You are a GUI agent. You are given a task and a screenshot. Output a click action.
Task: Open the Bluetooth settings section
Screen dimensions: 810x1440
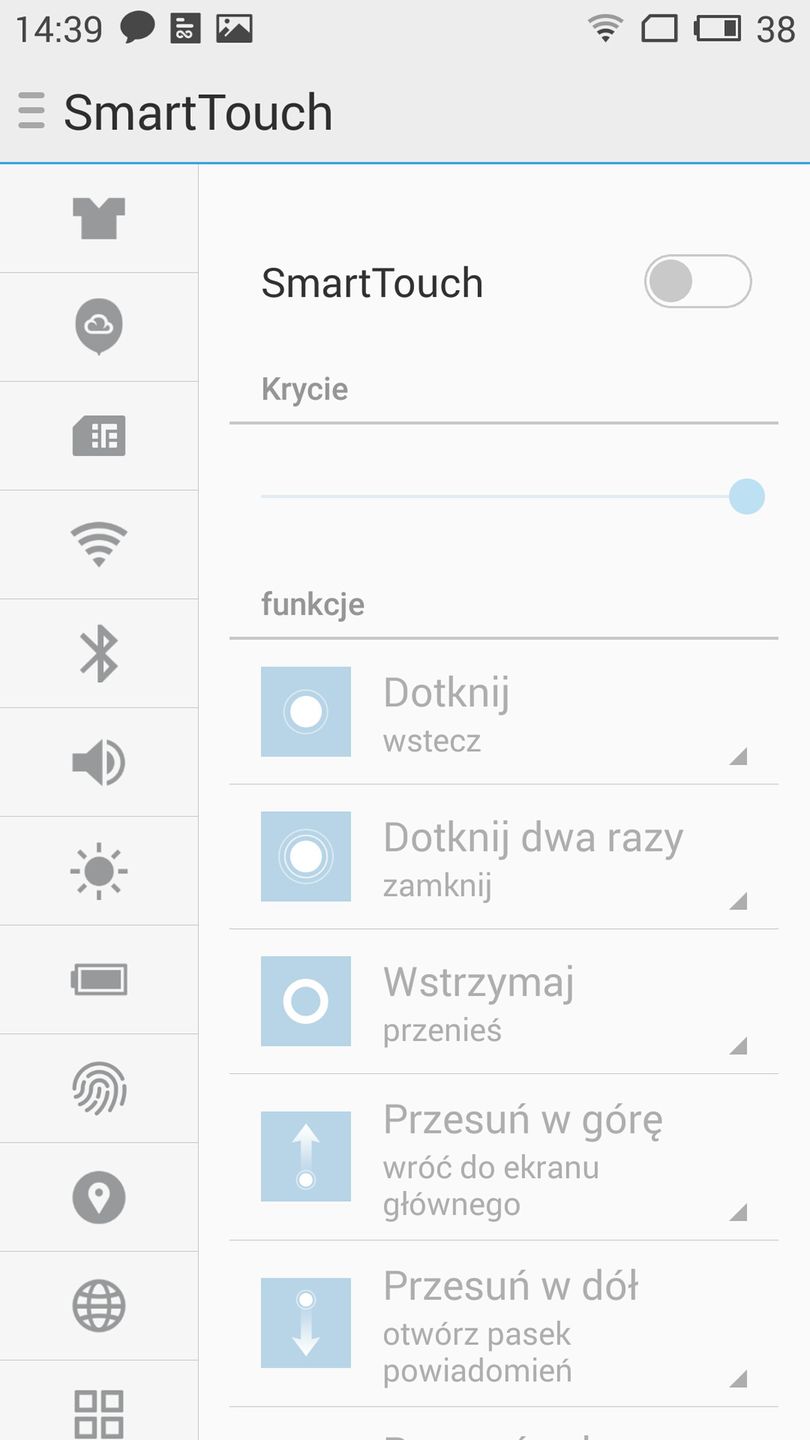click(x=98, y=654)
